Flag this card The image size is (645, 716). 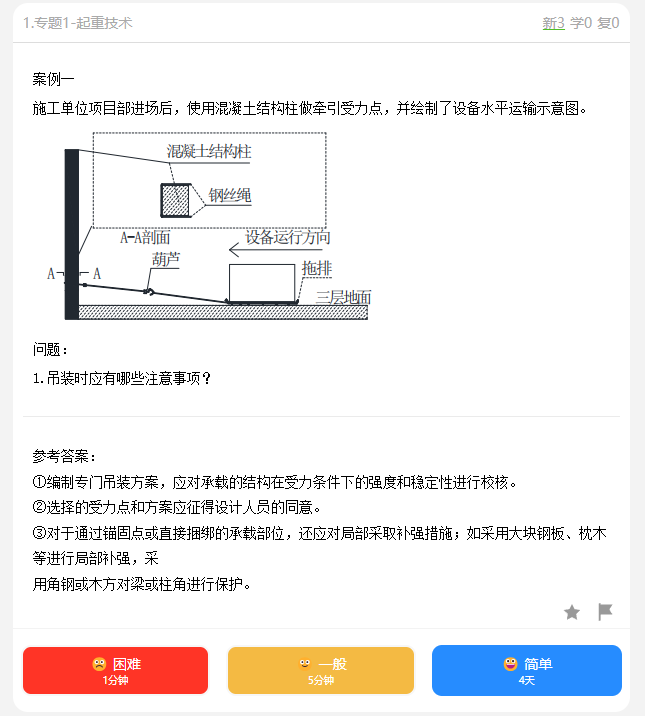(x=605, y=612)
